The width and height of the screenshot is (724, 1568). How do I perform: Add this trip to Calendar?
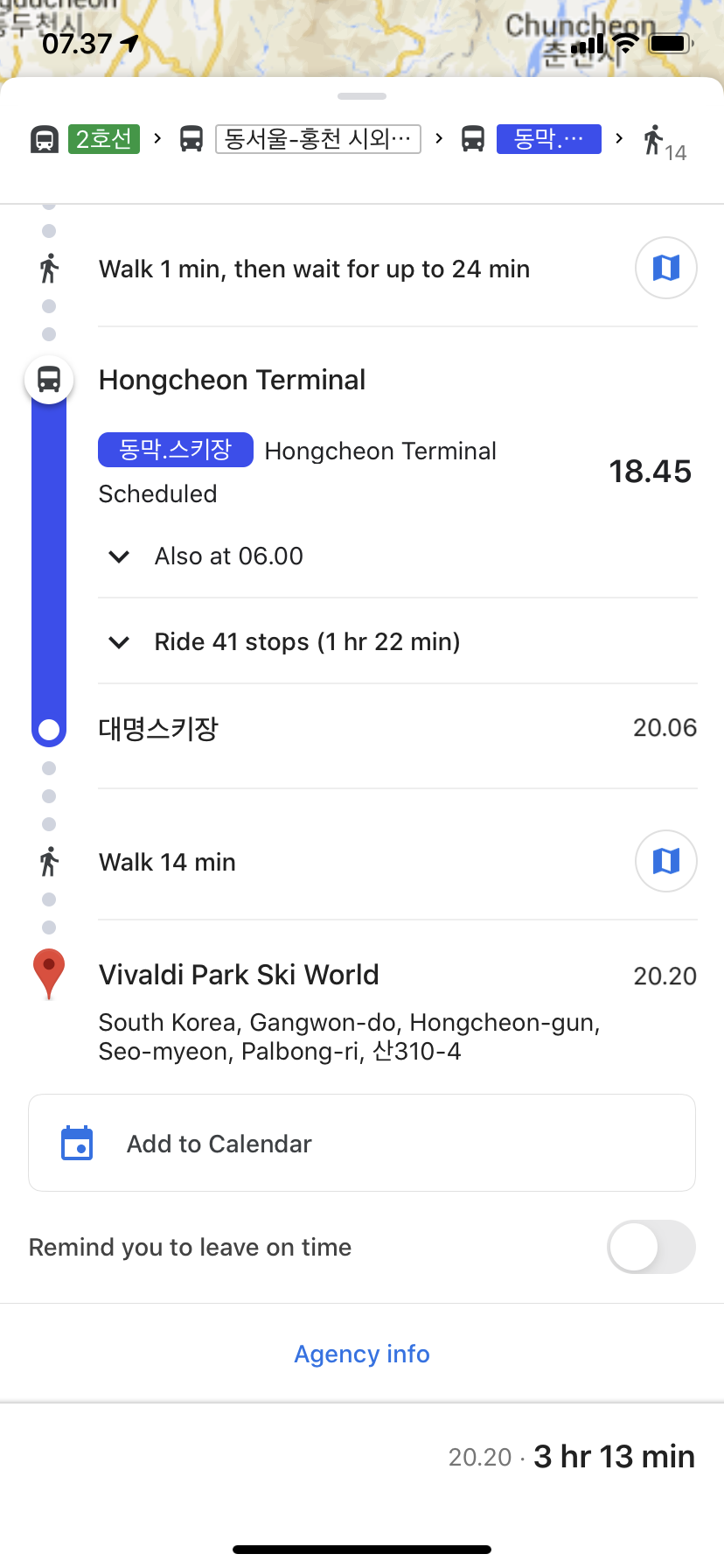tap(362, 1144)
